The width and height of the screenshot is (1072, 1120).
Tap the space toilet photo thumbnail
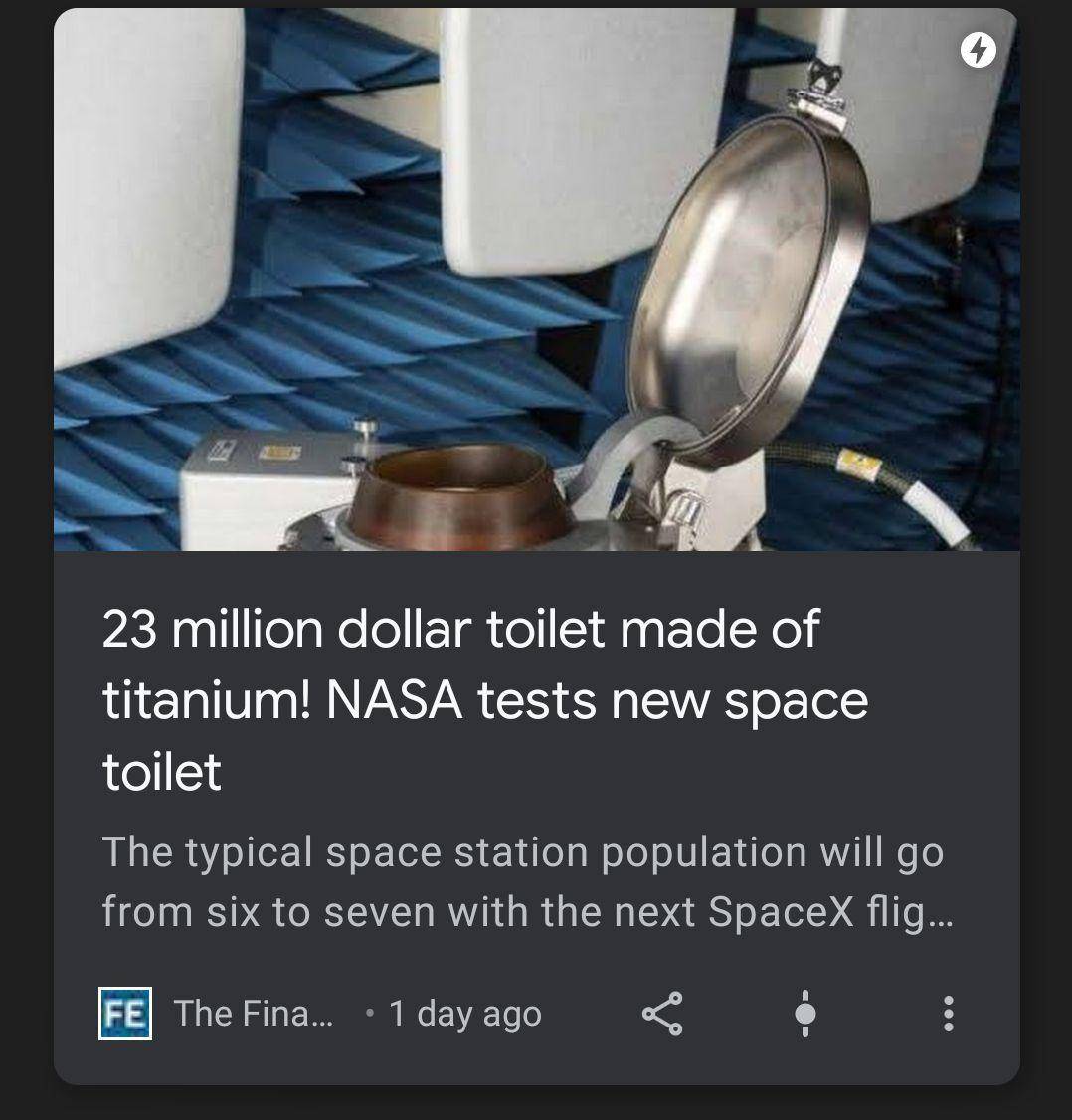pyautogui.click(x=536, y=279)
